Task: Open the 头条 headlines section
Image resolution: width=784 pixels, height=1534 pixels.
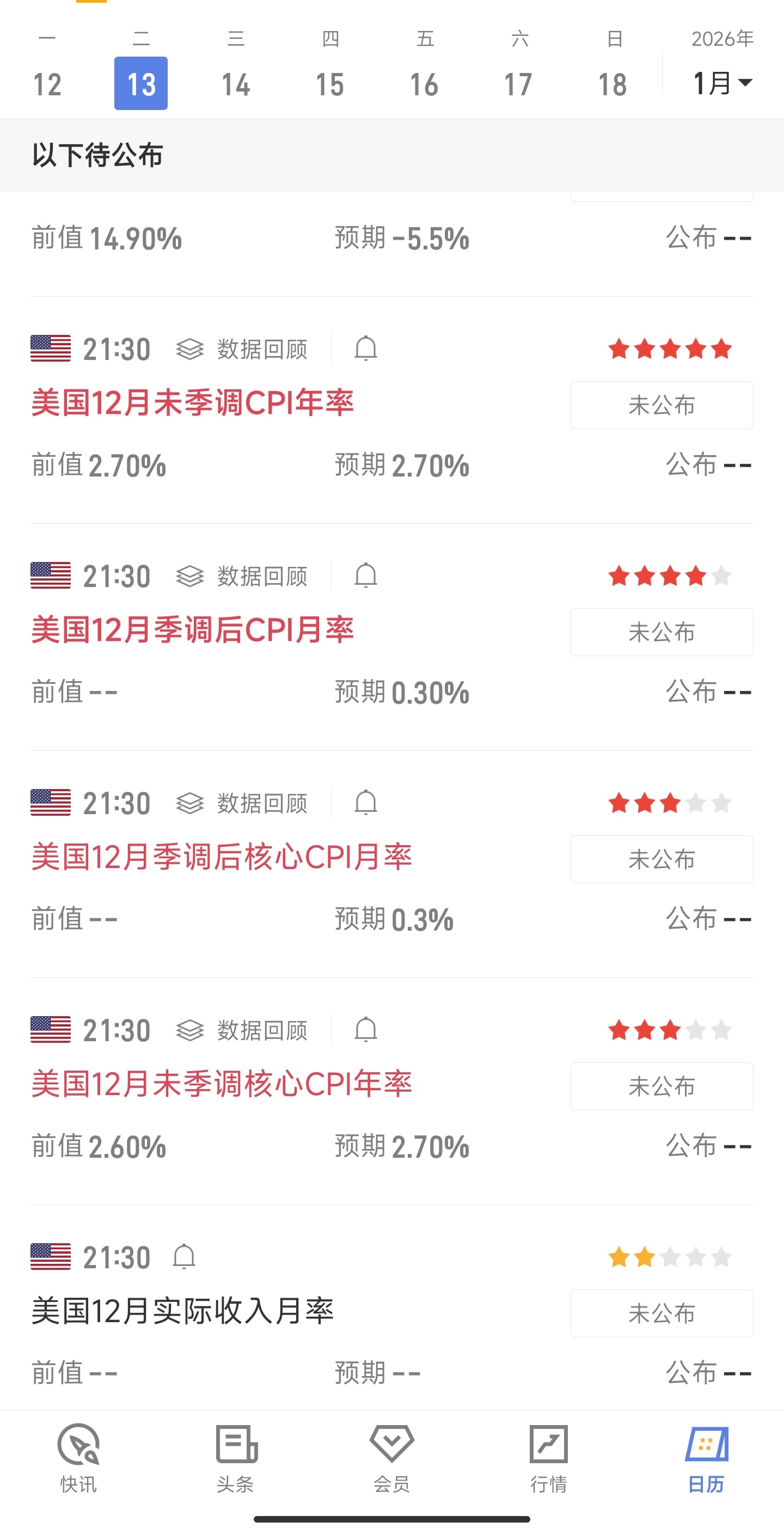Action: [x=235, y=1465]
